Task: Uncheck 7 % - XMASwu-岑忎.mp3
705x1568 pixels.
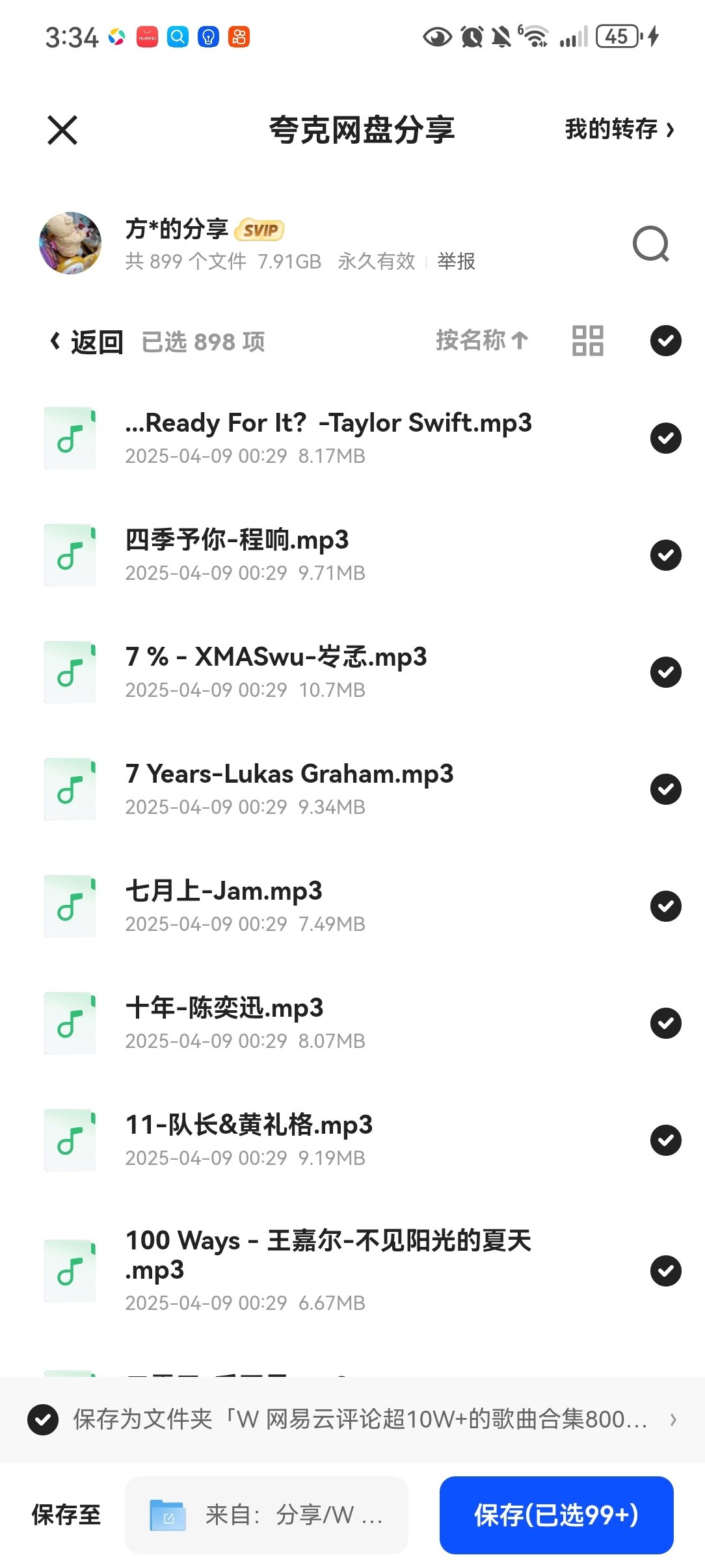Action: point(665,672)
